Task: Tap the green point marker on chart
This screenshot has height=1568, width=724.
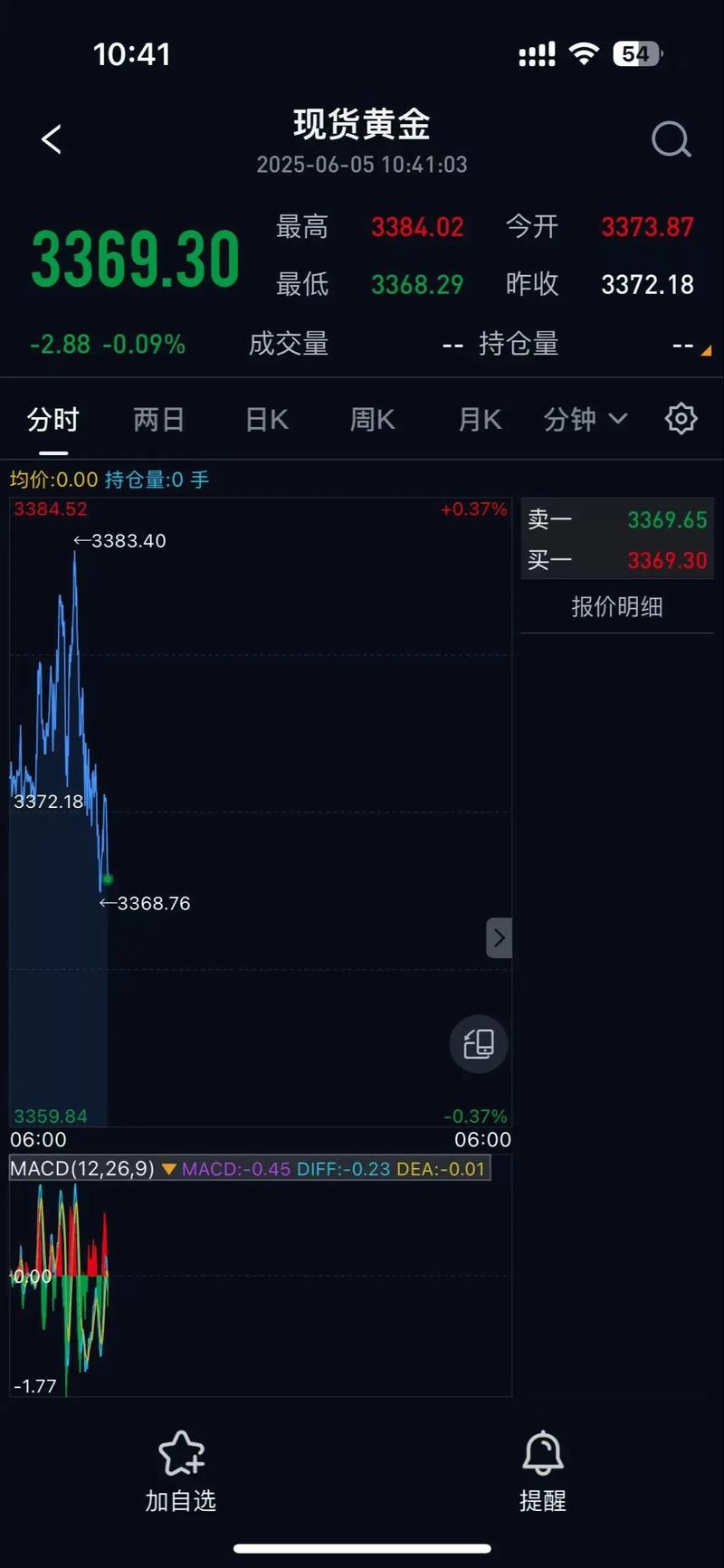Action: [x=107, y=878]
